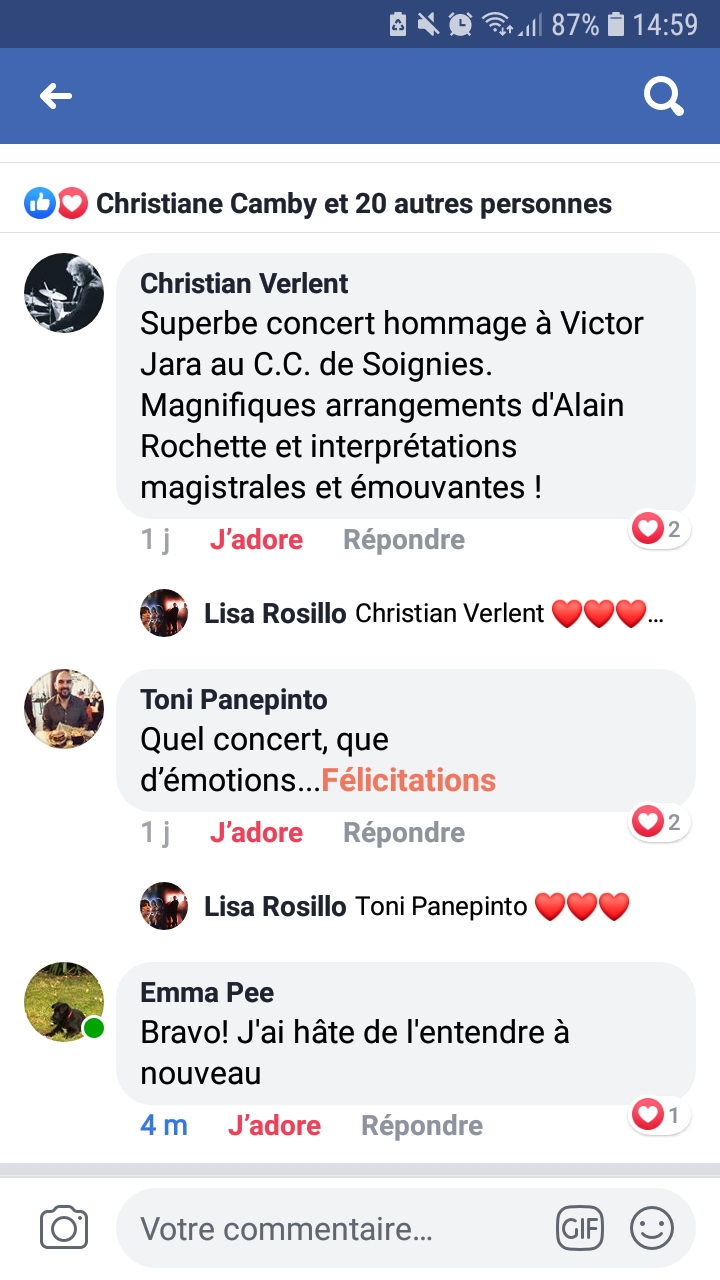
Task: Open the search magnifier icon
Action: pos(663,96)
